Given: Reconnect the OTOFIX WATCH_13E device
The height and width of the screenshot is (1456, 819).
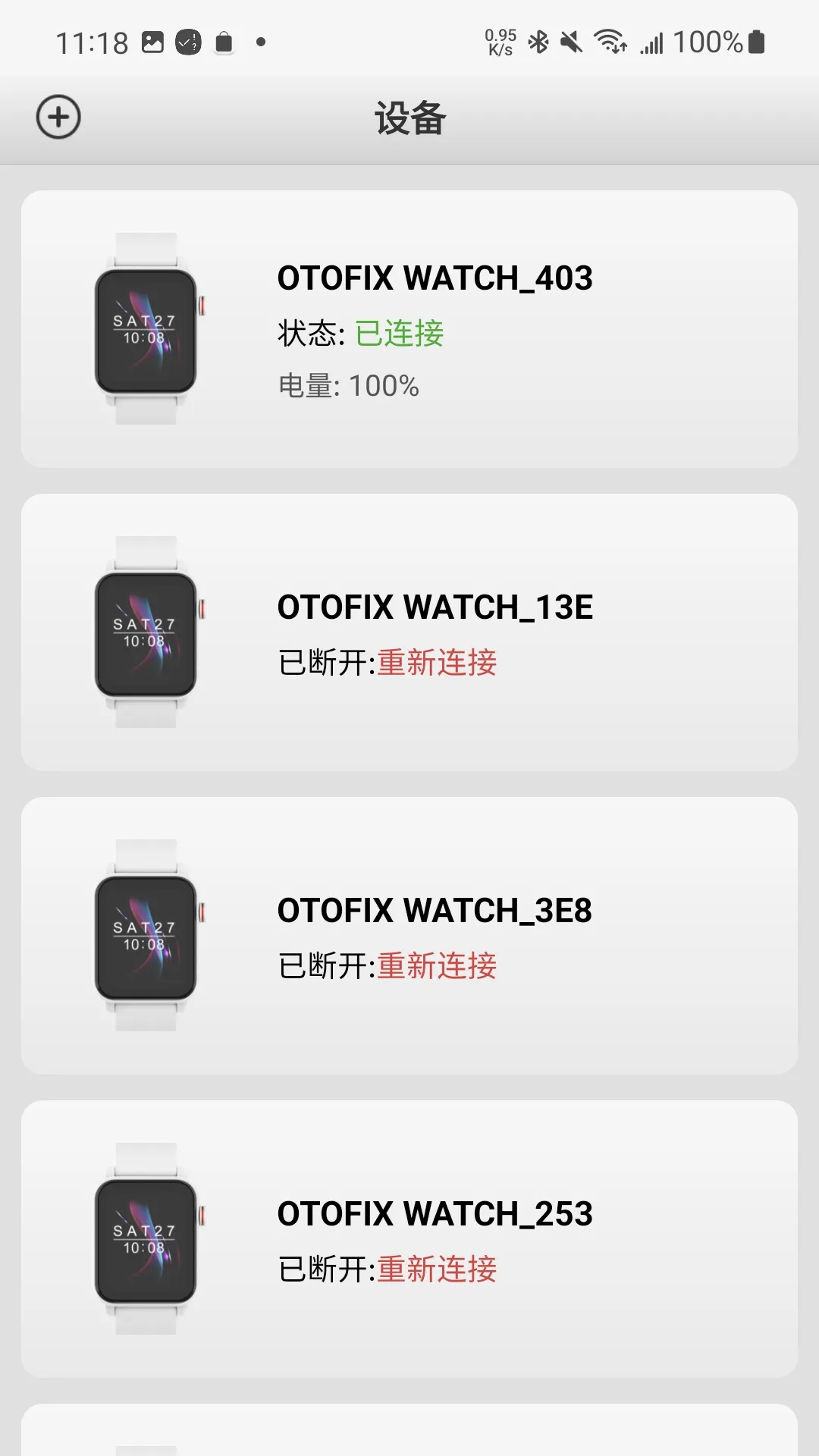Looking at the screenshot, I should [x=438, y=662].
